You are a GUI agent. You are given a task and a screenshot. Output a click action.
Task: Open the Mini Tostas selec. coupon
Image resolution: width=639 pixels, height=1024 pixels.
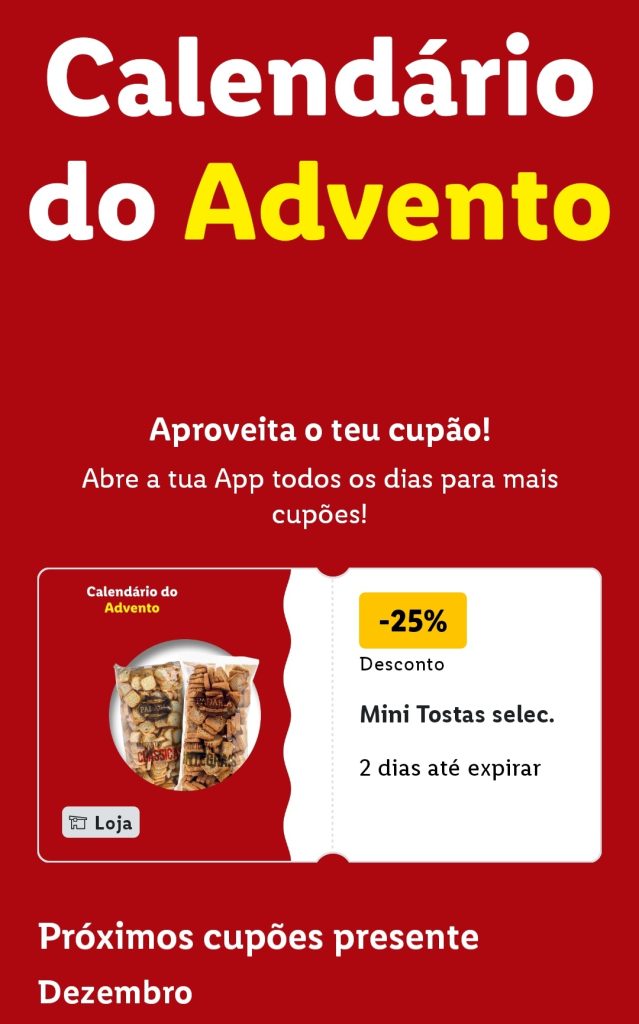pyautogui.click(x=456, y=716)
